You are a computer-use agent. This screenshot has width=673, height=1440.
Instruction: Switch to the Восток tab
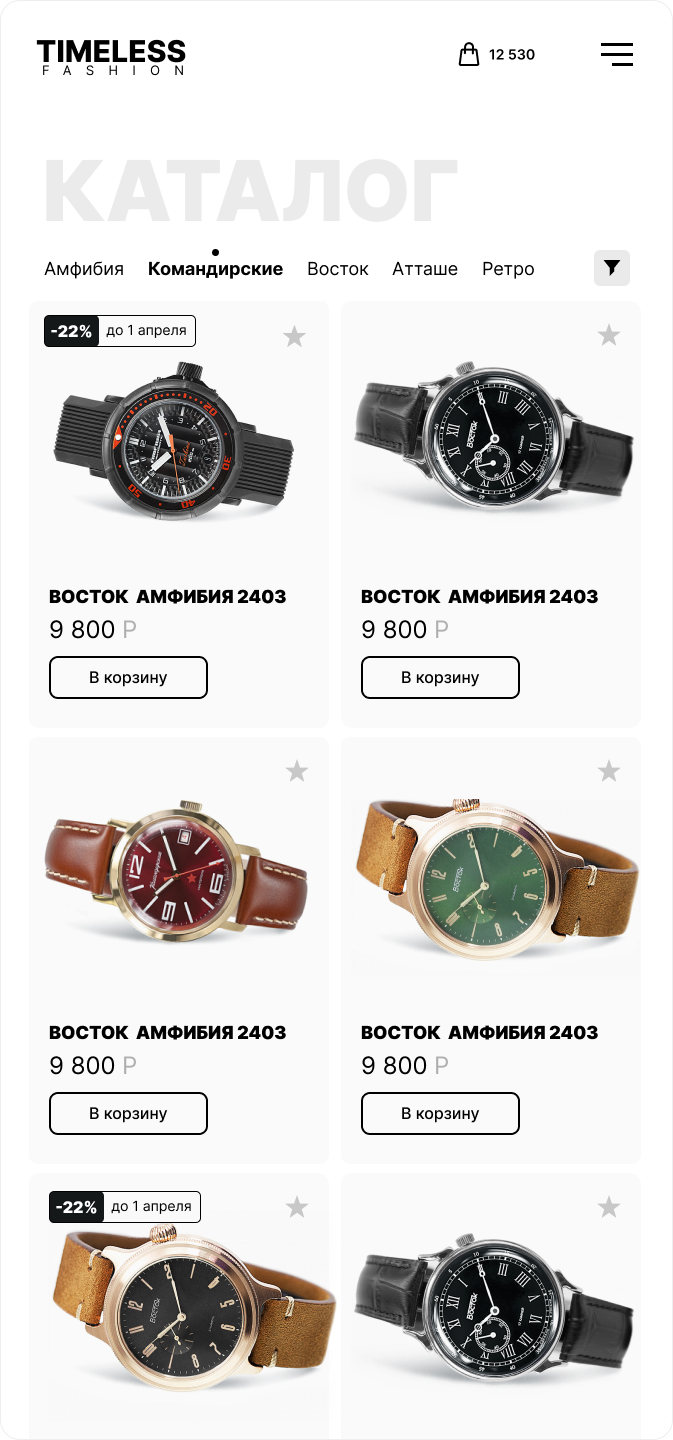click(x=338, y=269)
